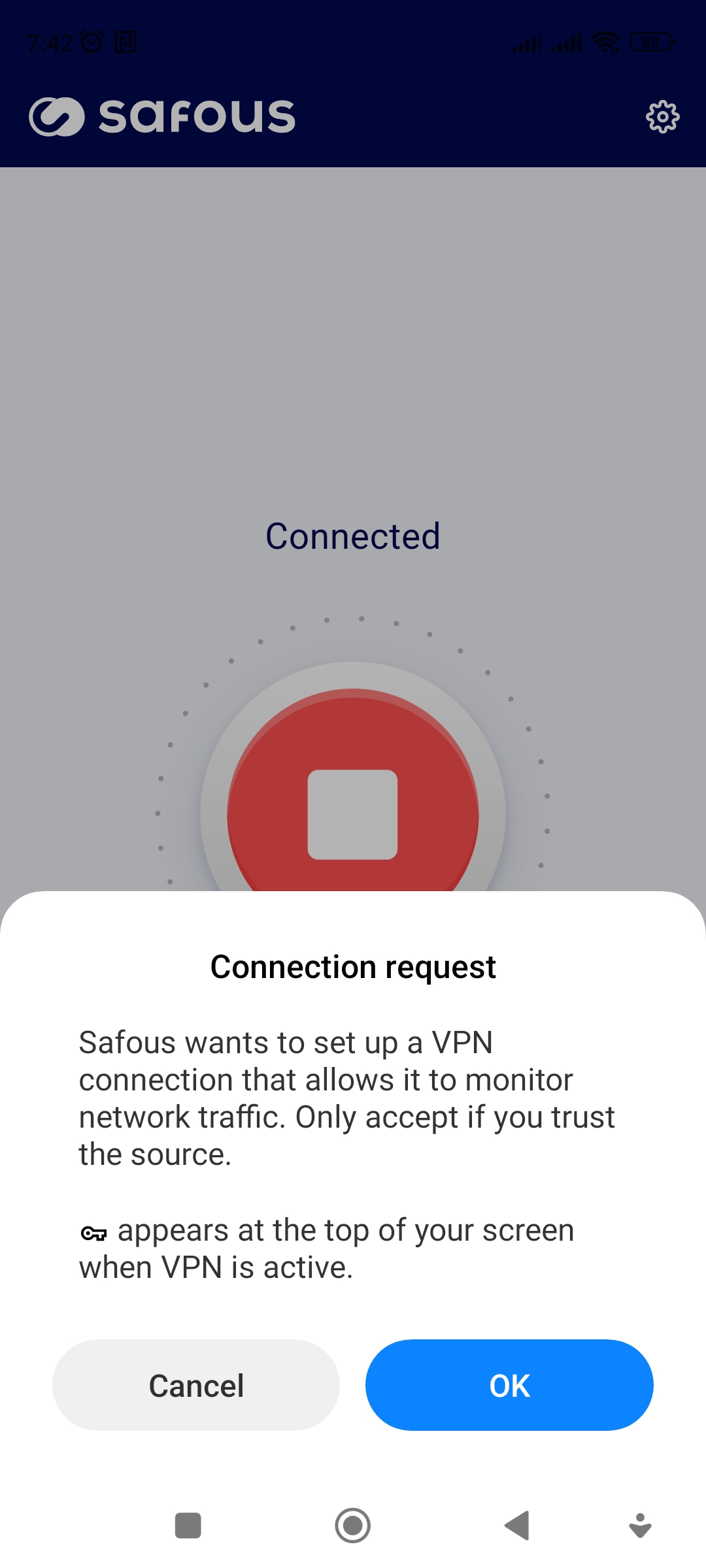The width and height of the screenshot is (706, 1568).
Task: Cancel the connection request
Action: click(x=196, y=1385)
